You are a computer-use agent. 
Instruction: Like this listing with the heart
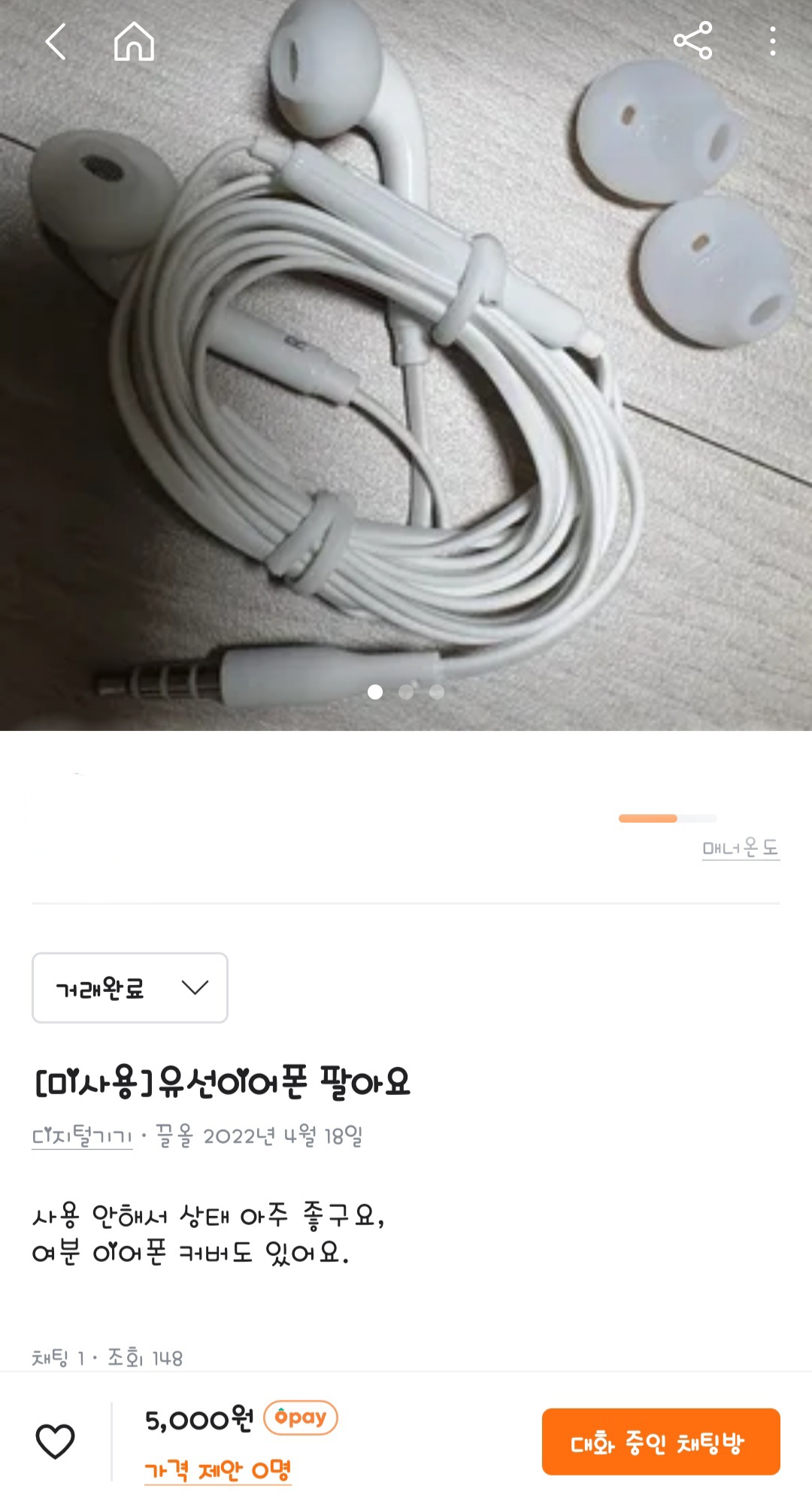pyautogui.click(x=56, y=1441)
